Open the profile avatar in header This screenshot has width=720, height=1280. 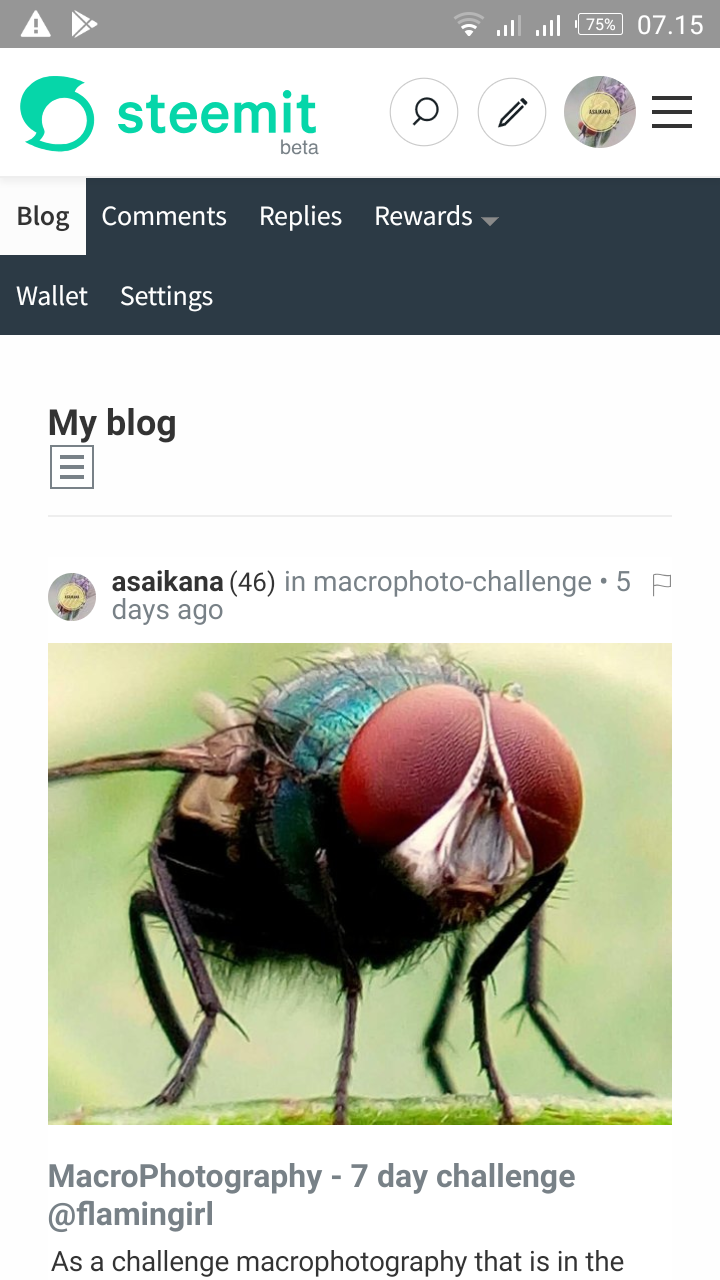pyautogui.click(x=600, y=113)
